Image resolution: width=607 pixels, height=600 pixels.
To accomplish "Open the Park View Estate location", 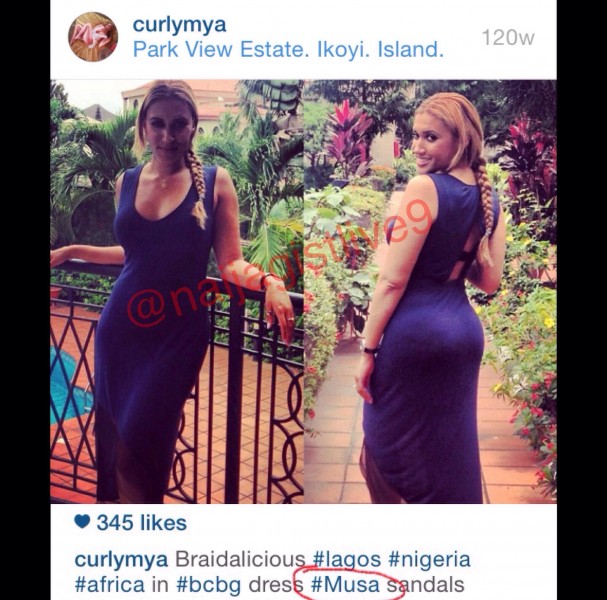I will point(287,49).
